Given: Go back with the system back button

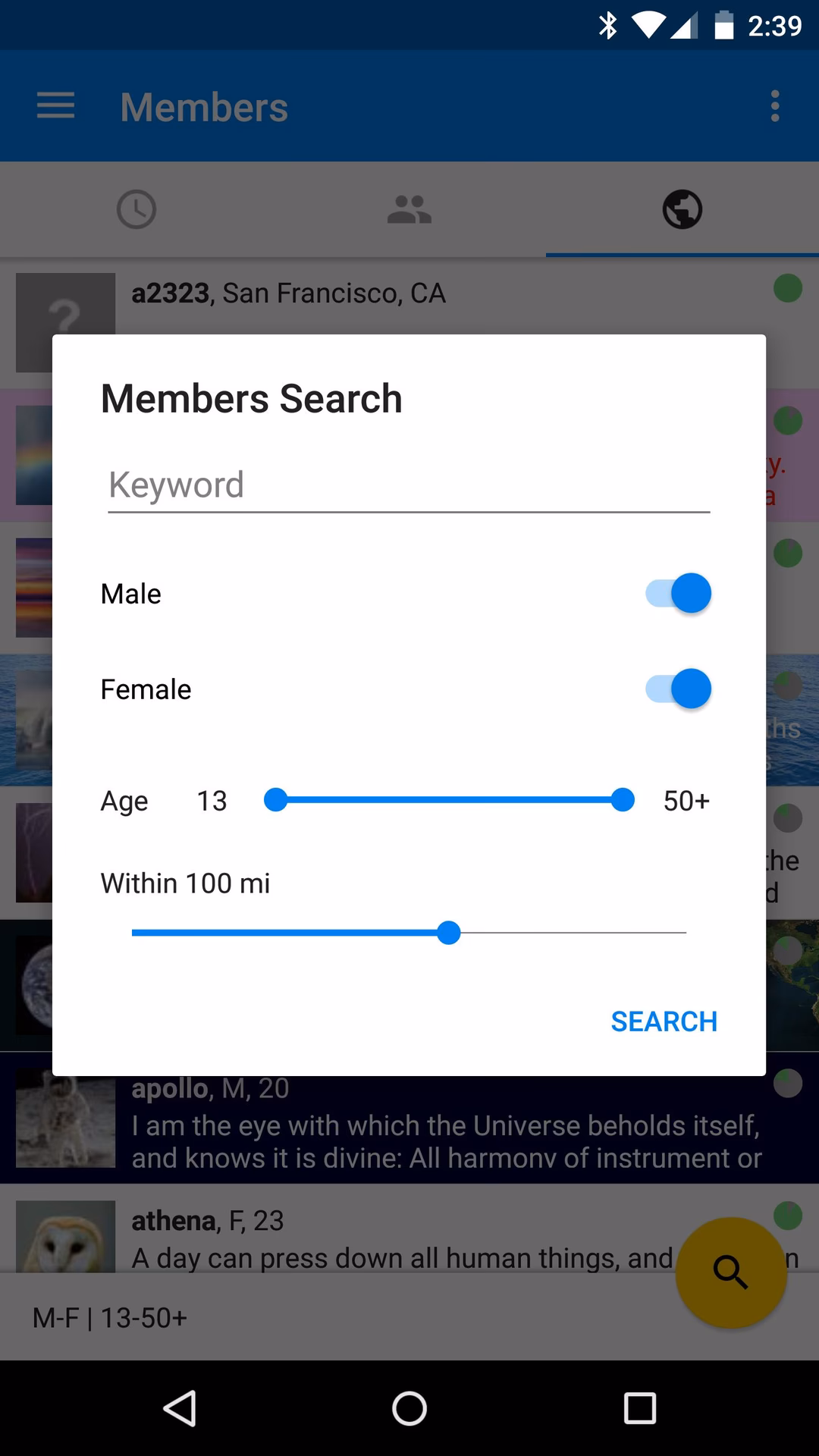Looking at the screenshot, I should tap(180, 1409).
